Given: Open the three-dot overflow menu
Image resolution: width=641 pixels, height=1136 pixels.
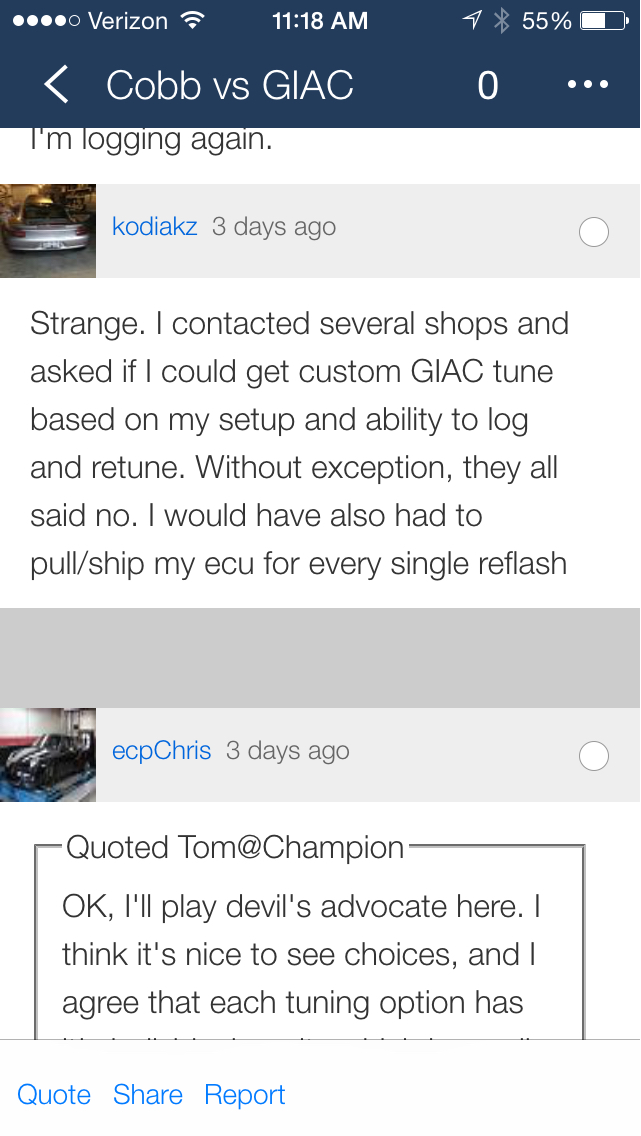Looking at the screenshot, I should point(587,85).
